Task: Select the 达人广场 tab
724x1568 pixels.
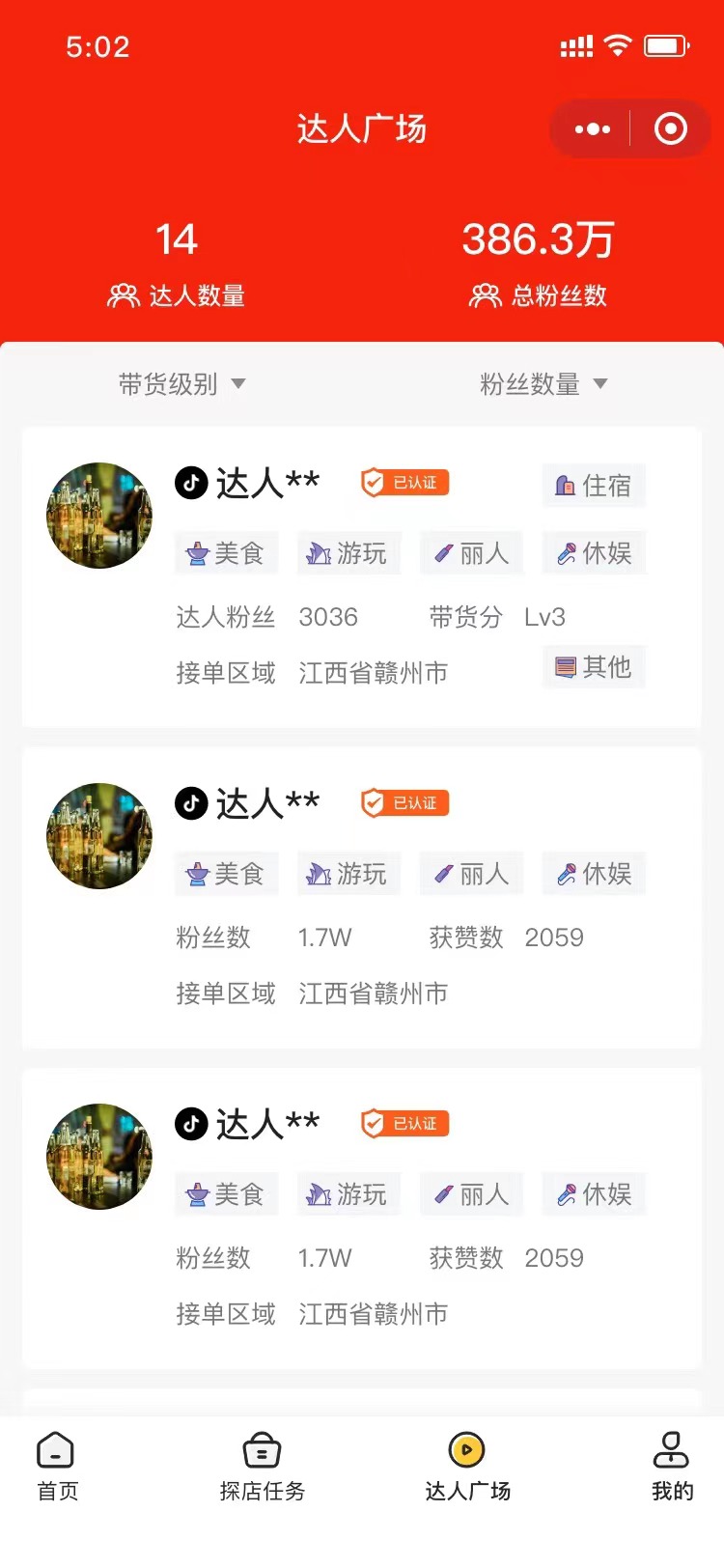Action: [x=467, y=1466]
